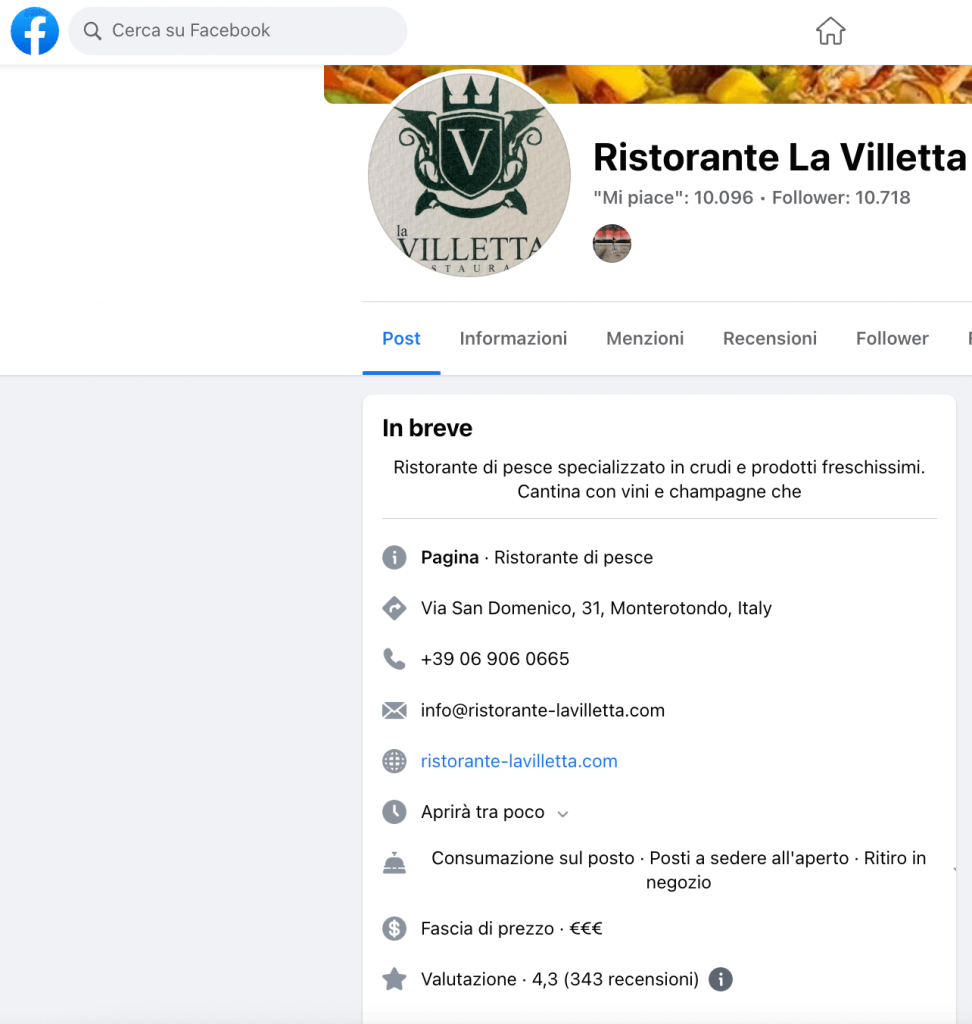Screen dimensions: 972x1024
Task: View the small follower avatar
Action: pos(612,243)
